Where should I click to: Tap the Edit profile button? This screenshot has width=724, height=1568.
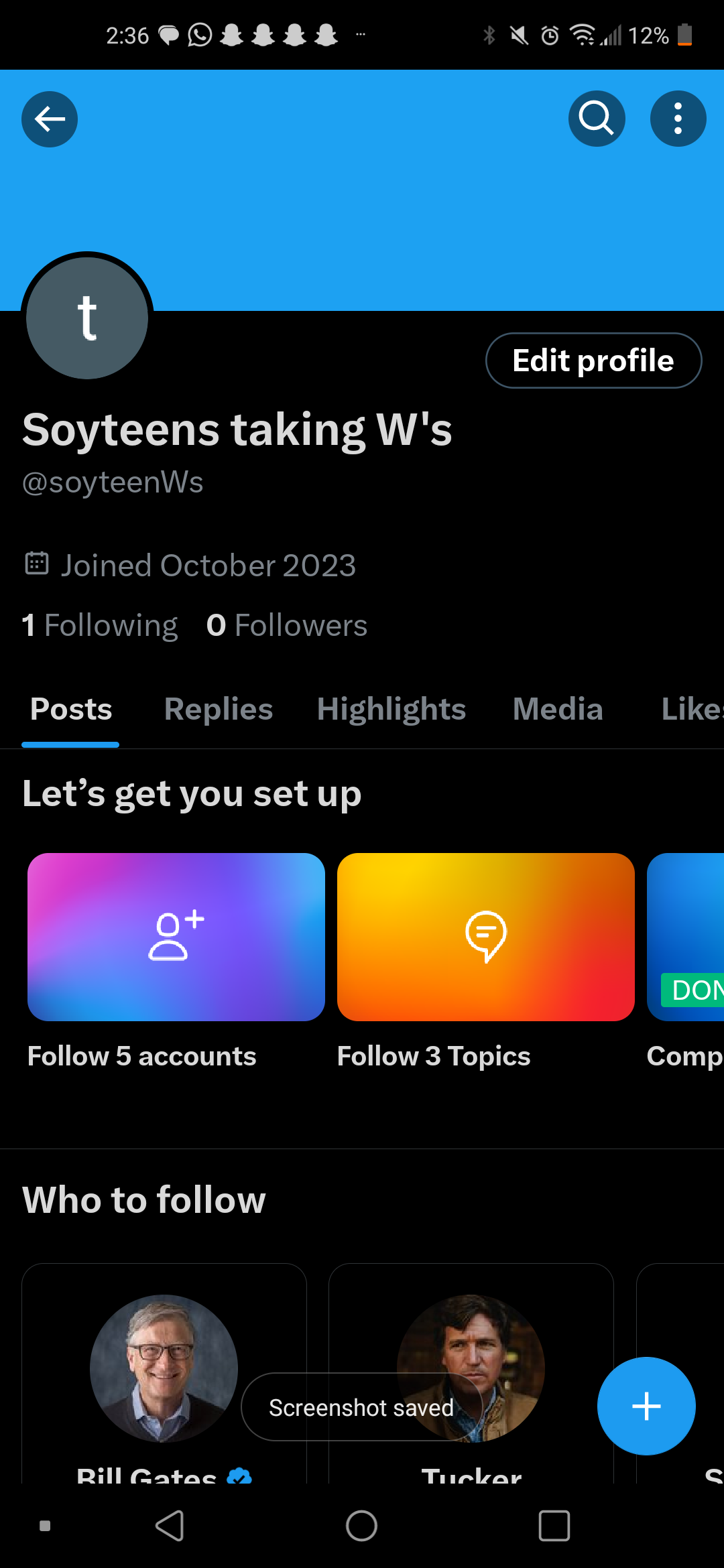(x=593, y=361)
